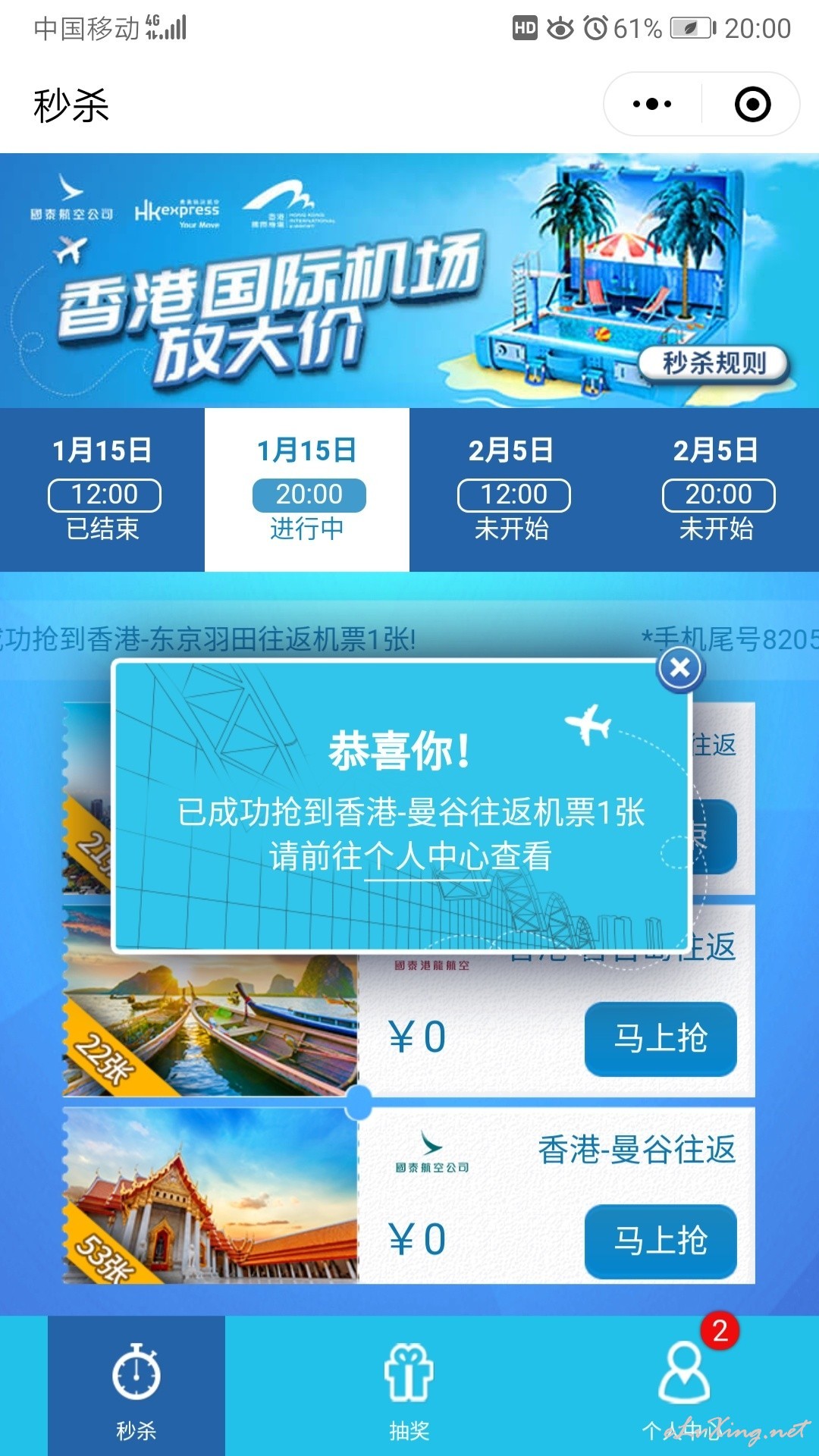Tap 马上抢 on the 22张 ticket card
The height and width of the screenshot is (1456, 819).
[661, 1039]
